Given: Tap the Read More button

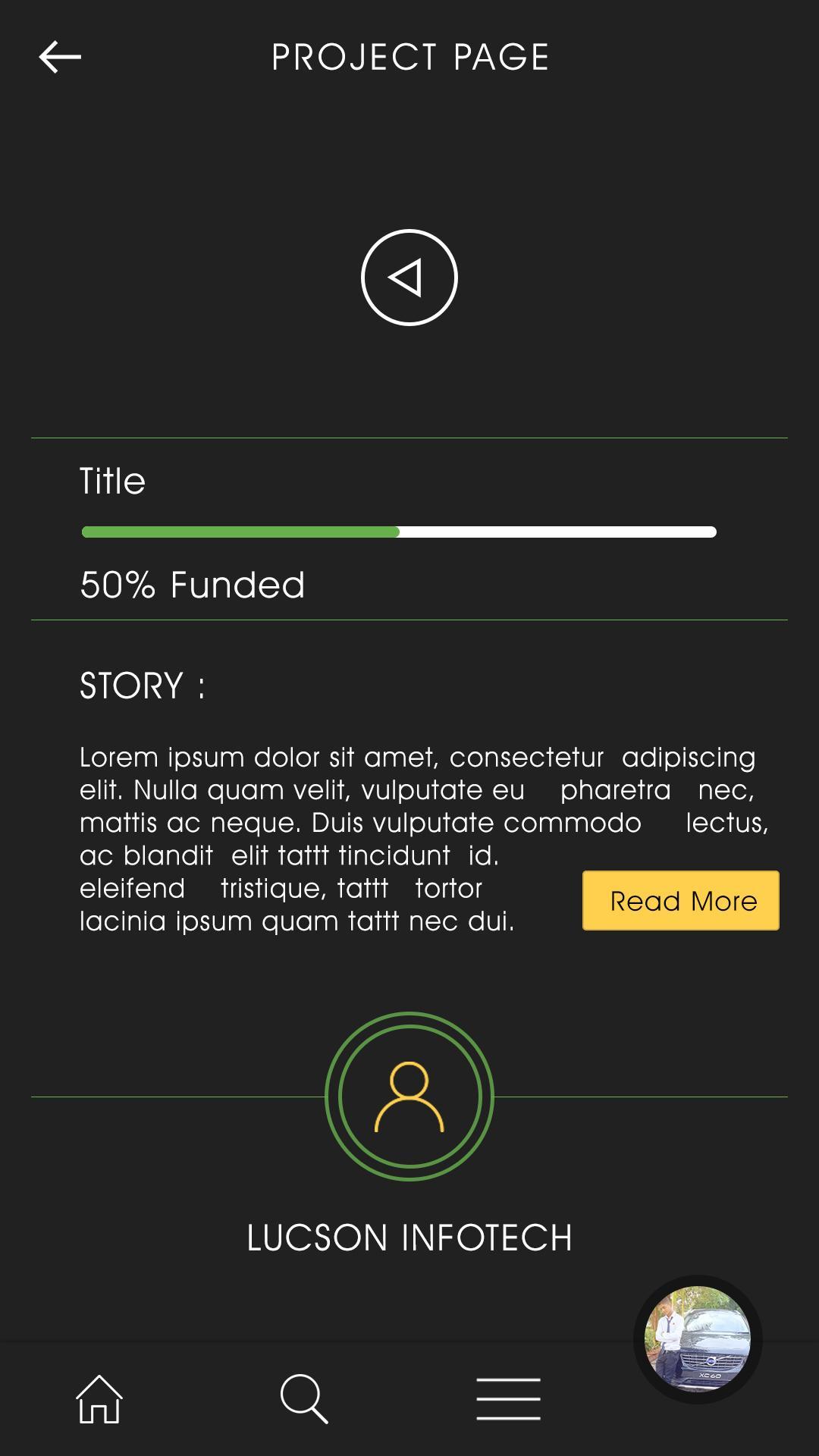Looking at the screenshot, I should tap(680, 900).
